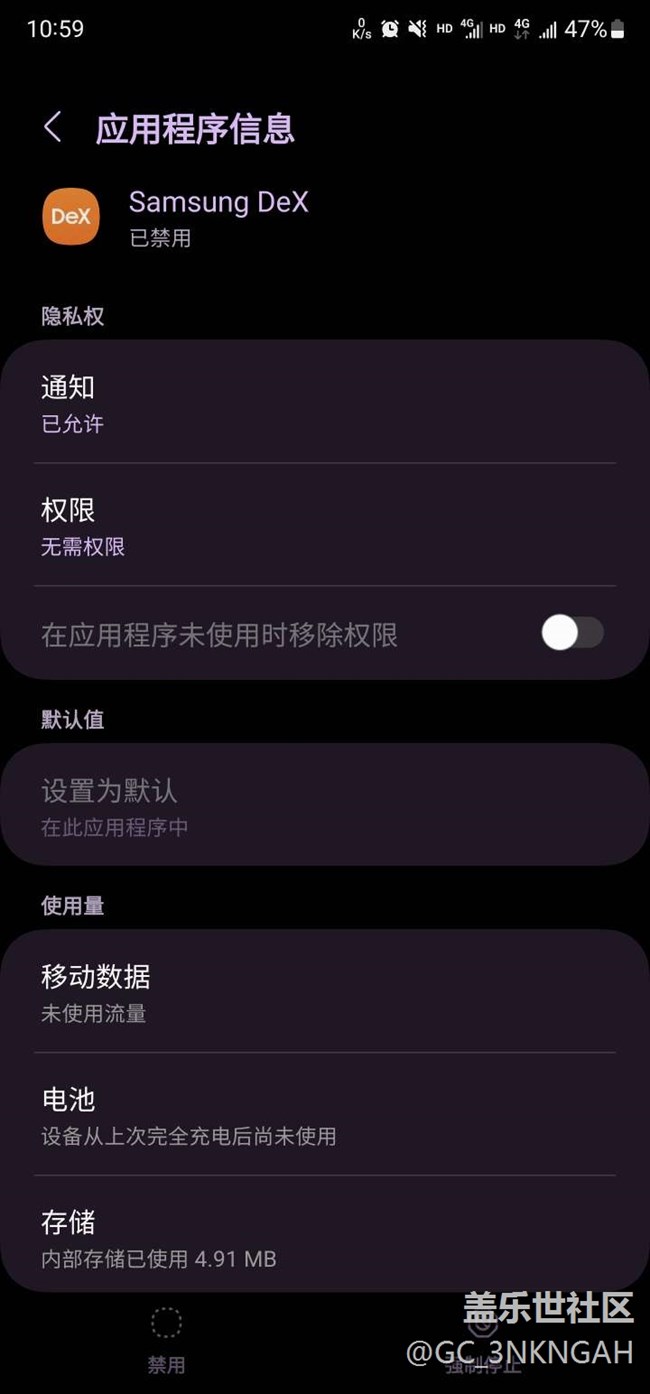Tap the 禁用 button at the bottom

pos(166,1341)
